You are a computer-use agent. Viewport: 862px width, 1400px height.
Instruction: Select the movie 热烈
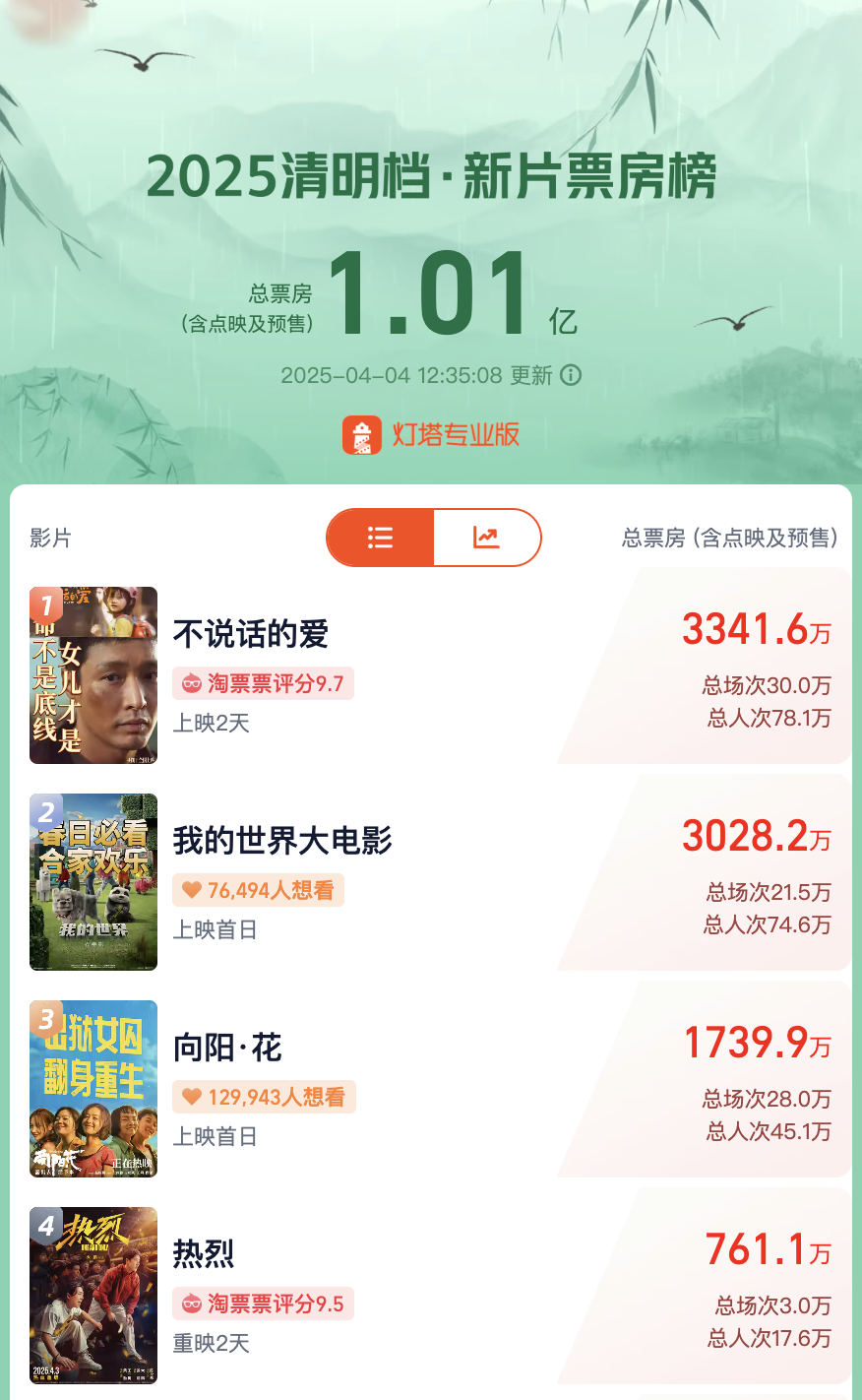(204, 1254)
